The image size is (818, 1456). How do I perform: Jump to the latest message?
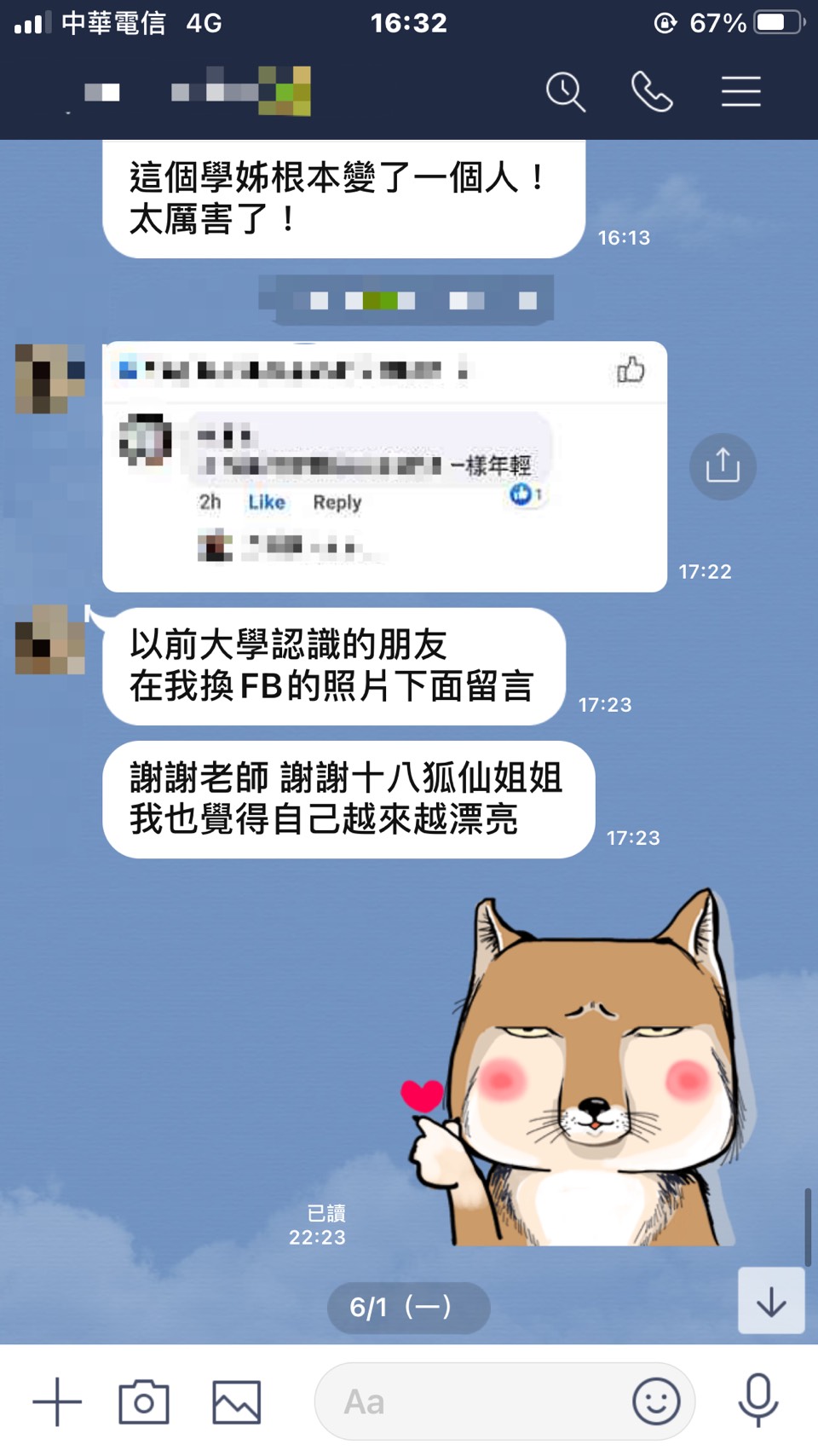point(771,1301)
